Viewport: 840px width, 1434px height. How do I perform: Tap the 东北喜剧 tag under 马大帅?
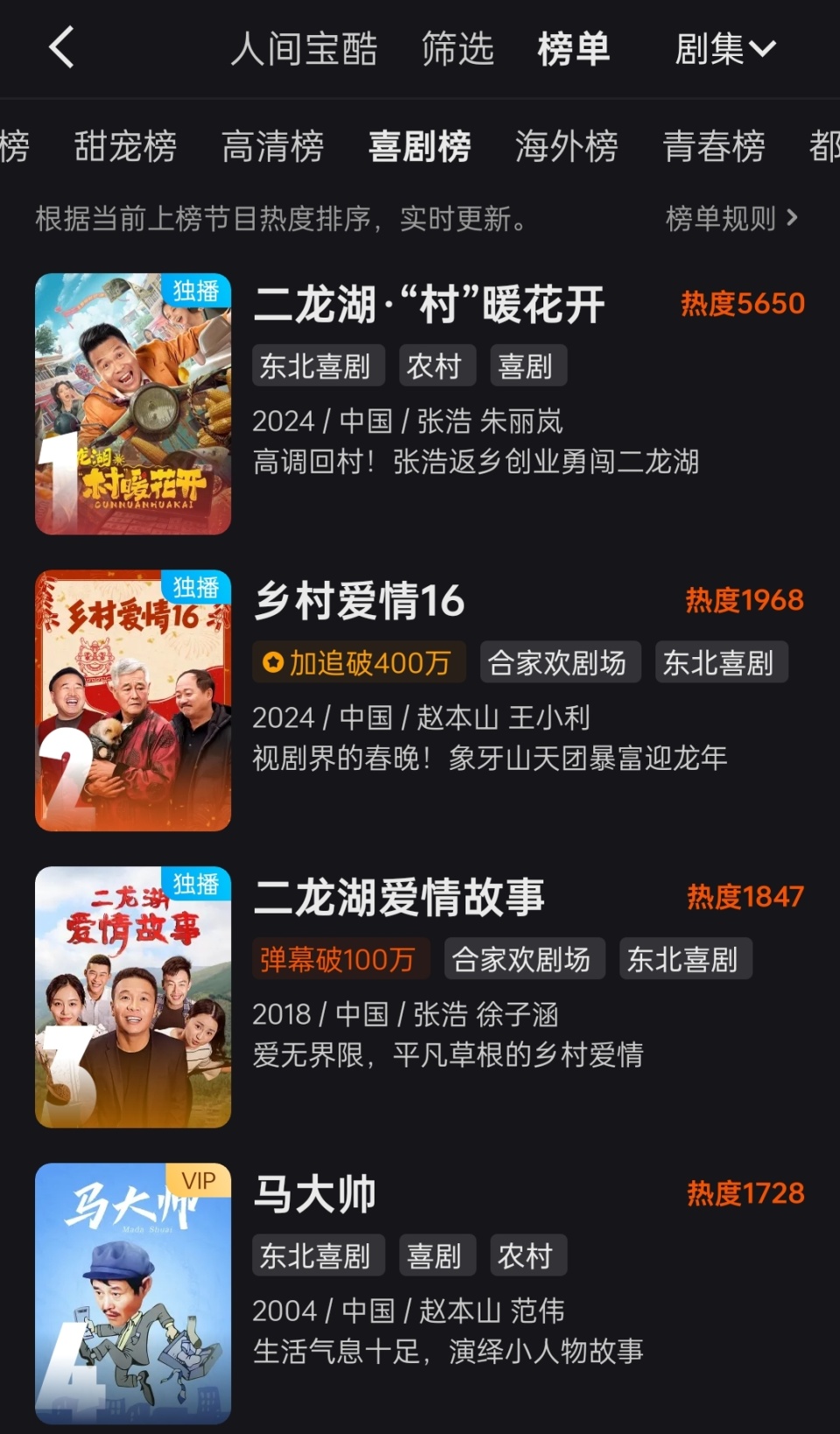coord(318,1255)
